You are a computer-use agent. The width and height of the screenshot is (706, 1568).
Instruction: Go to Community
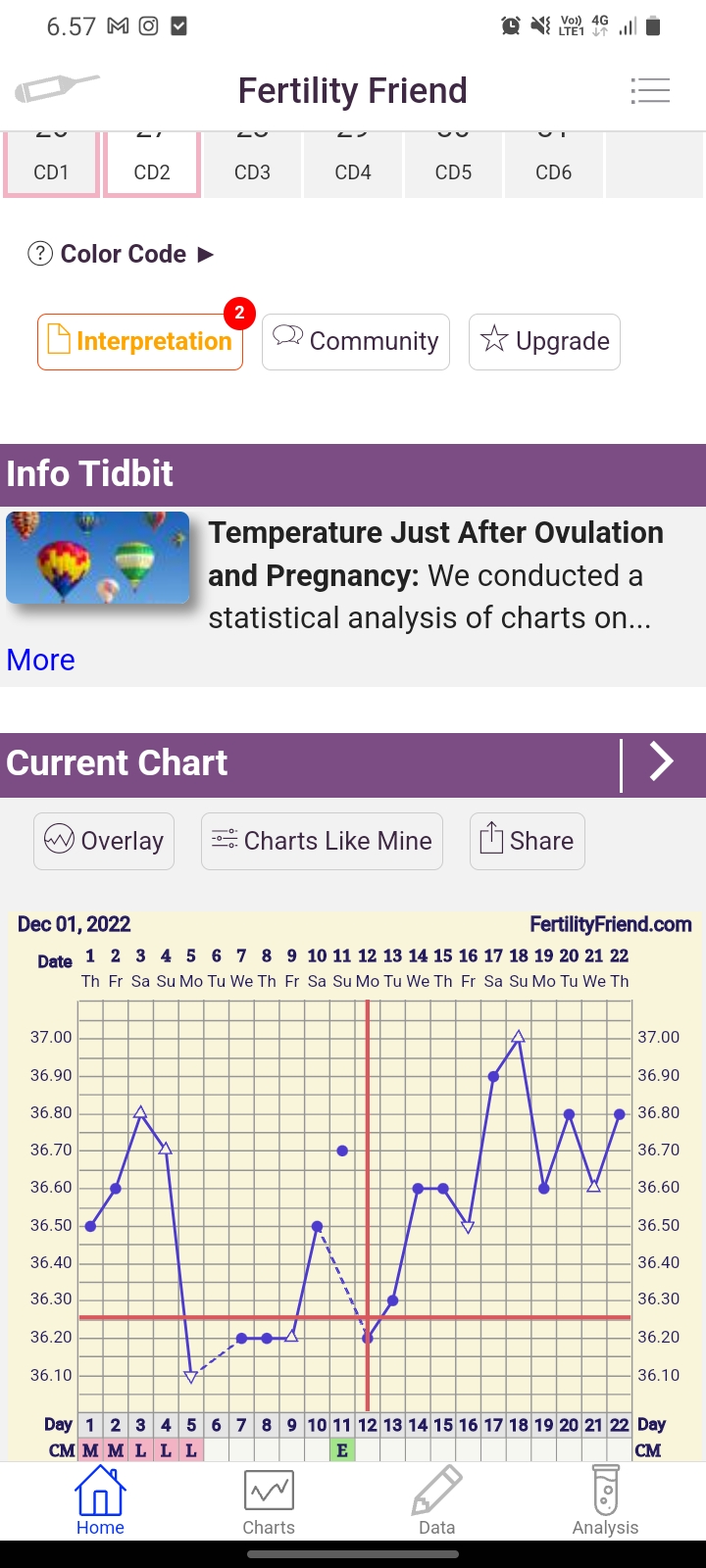pos(356,341)
